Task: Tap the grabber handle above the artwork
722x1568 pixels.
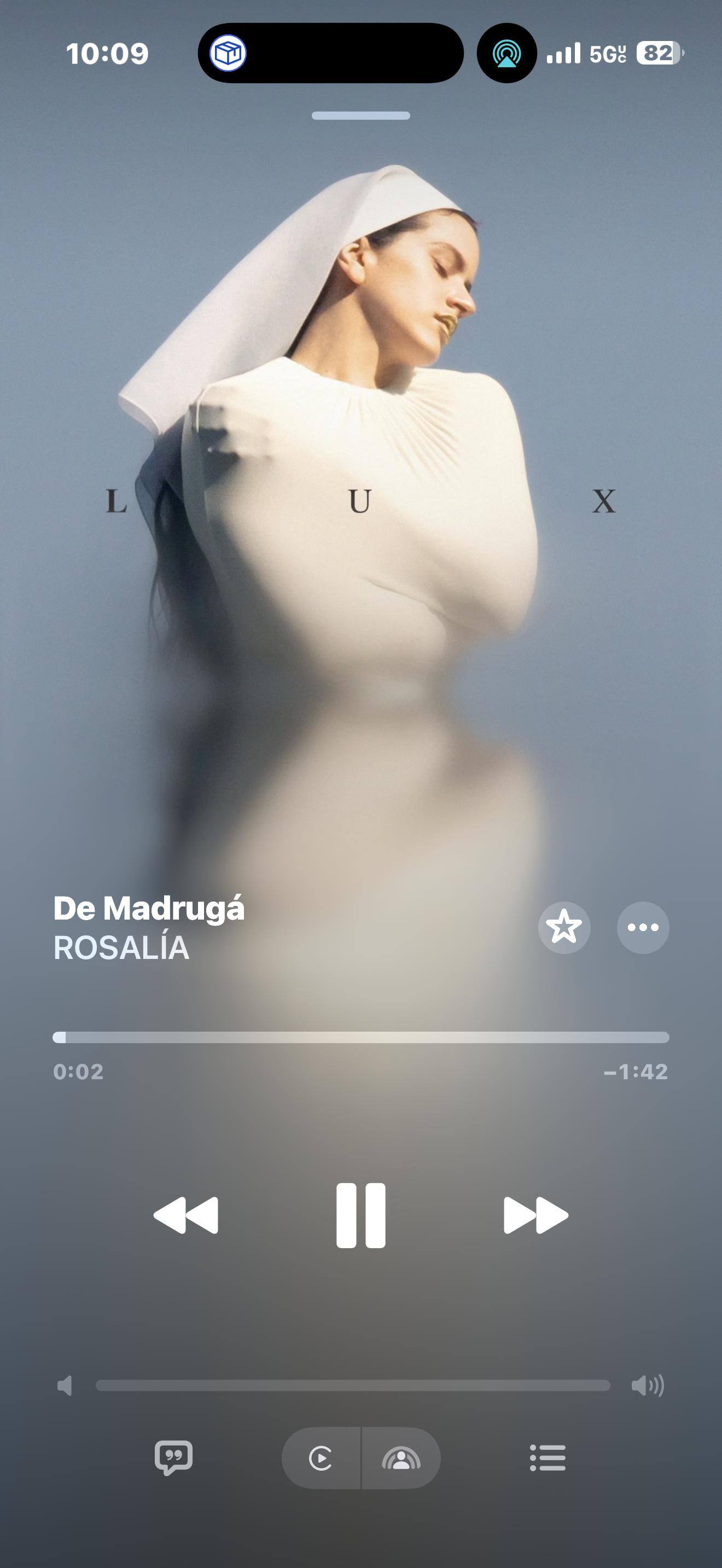Action: [x=360, y=116]
